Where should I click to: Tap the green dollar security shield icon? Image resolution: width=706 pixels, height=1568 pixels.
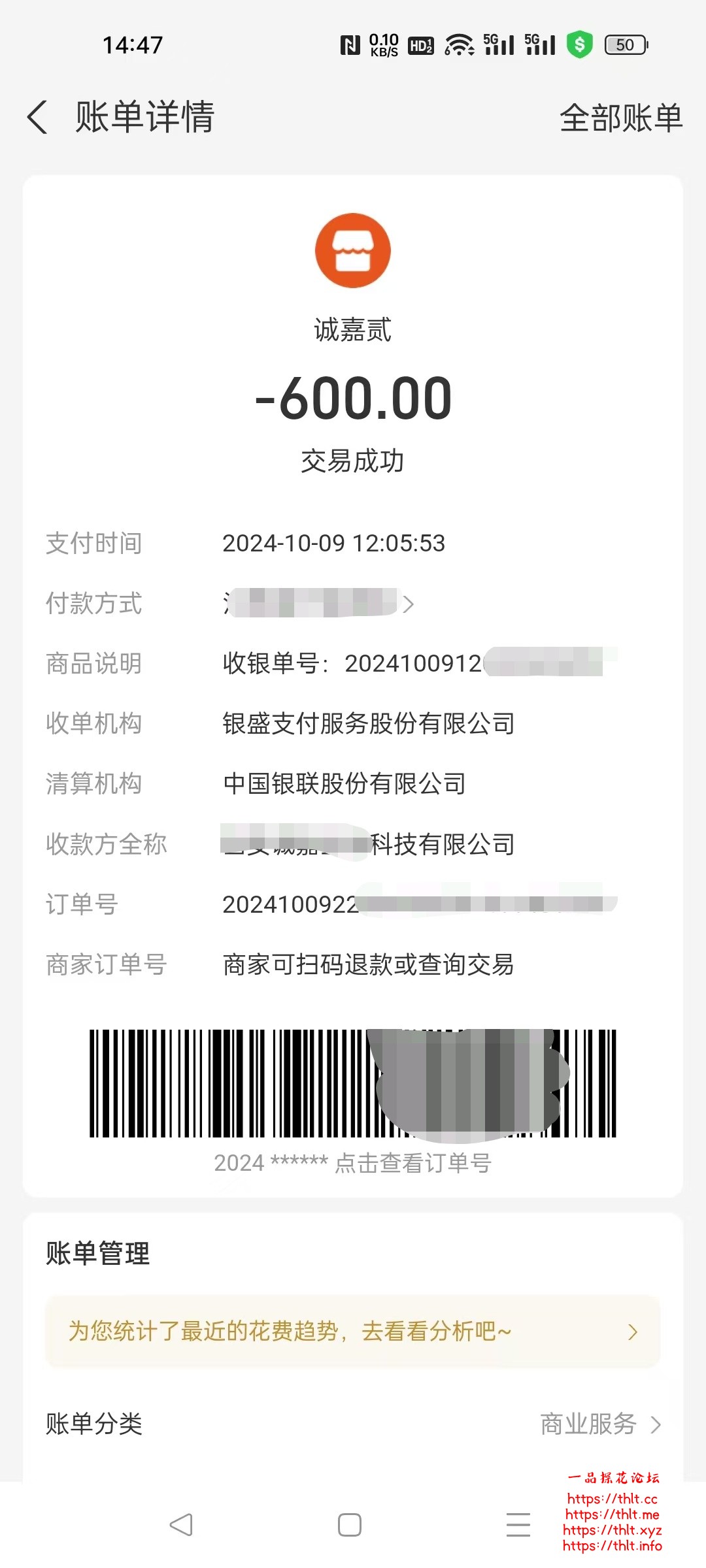[x=579, y=44]
